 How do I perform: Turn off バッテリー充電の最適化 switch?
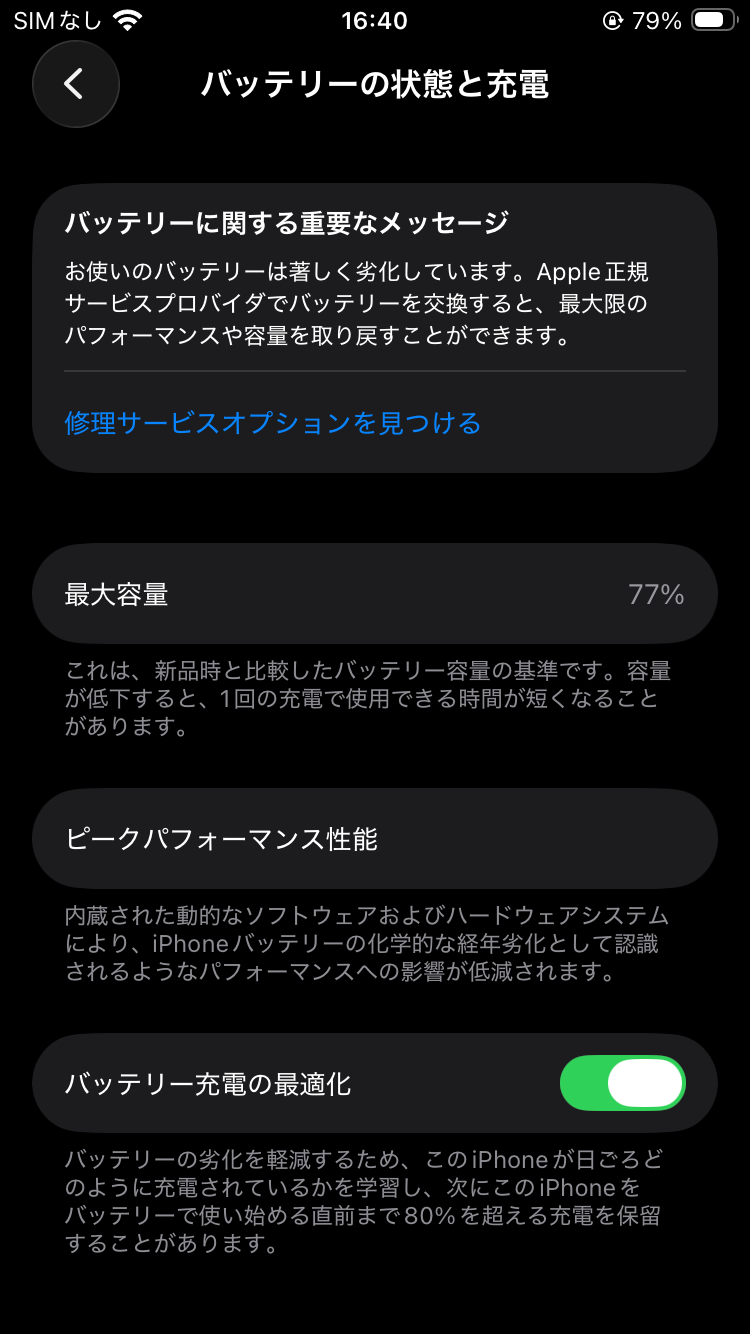pyautogui.click(x=622, y=1083)
